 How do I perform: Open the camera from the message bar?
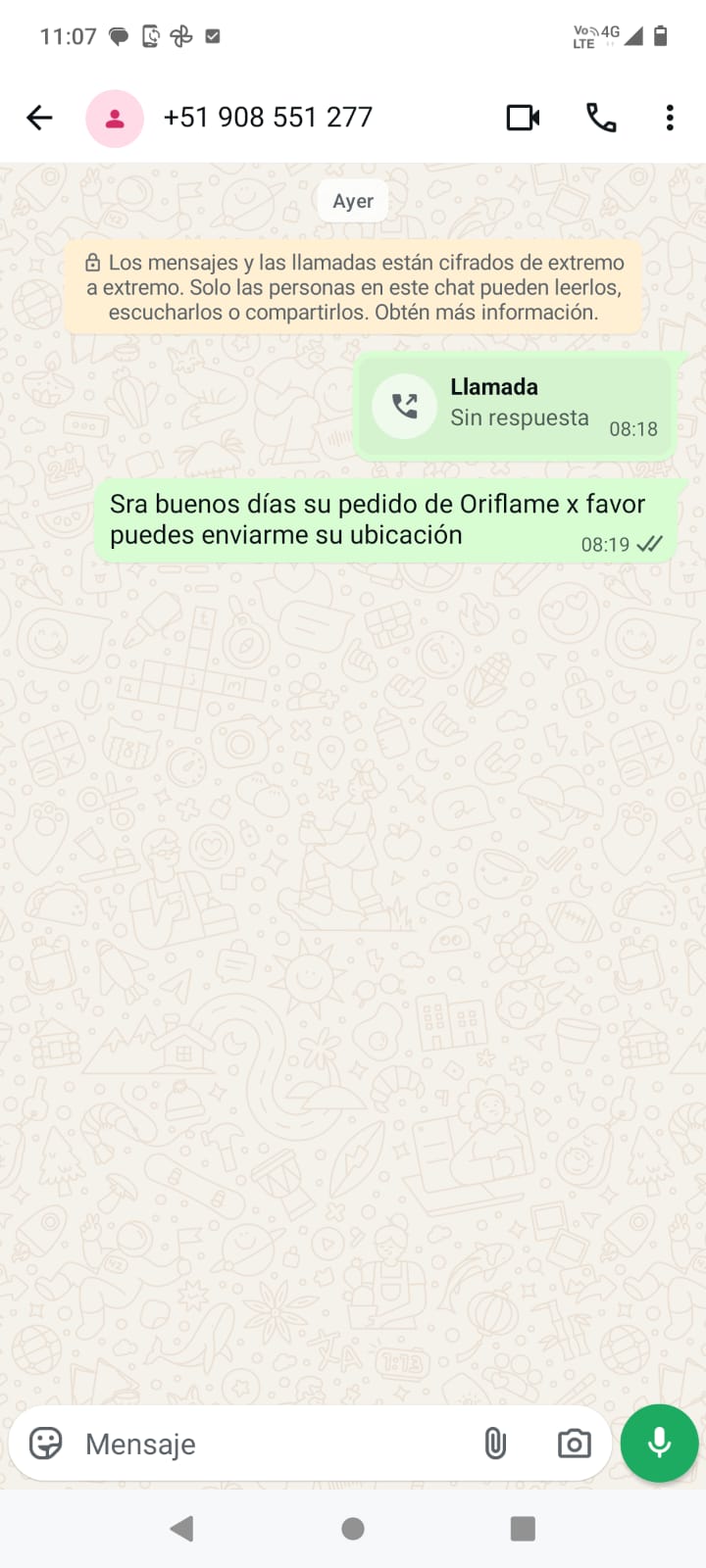[574, 1443]
